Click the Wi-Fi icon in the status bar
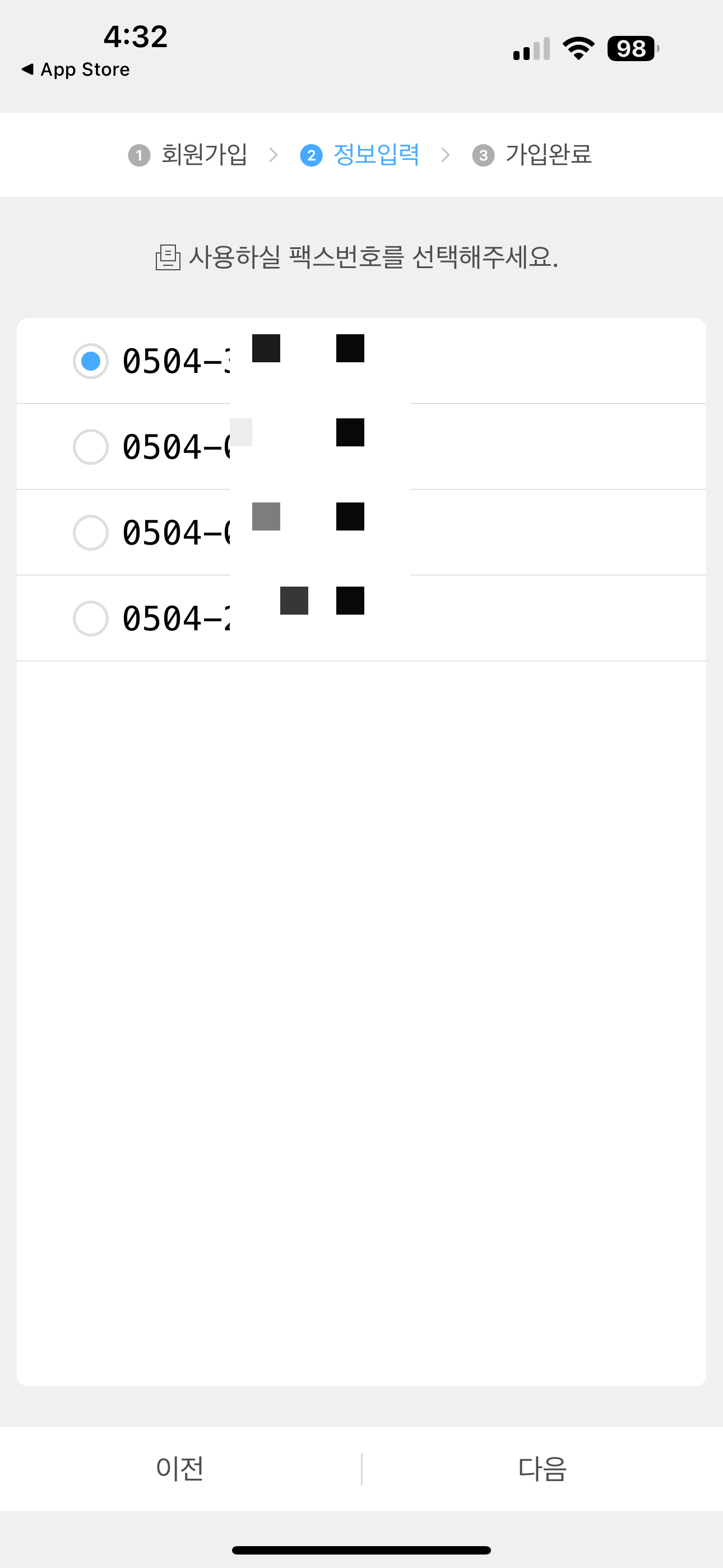723x1568 pixels. [x=578, y=48]
